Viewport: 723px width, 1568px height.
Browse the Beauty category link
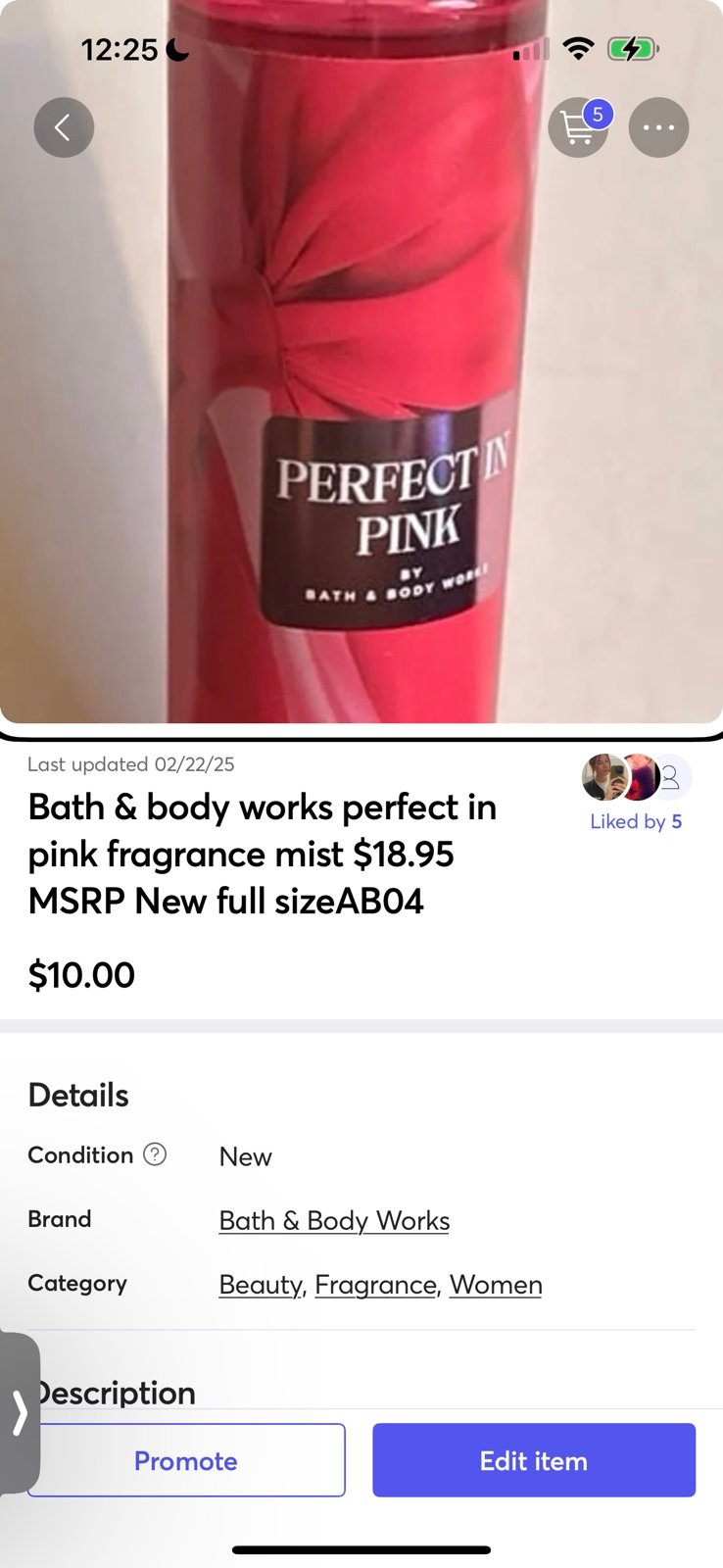261,1284
